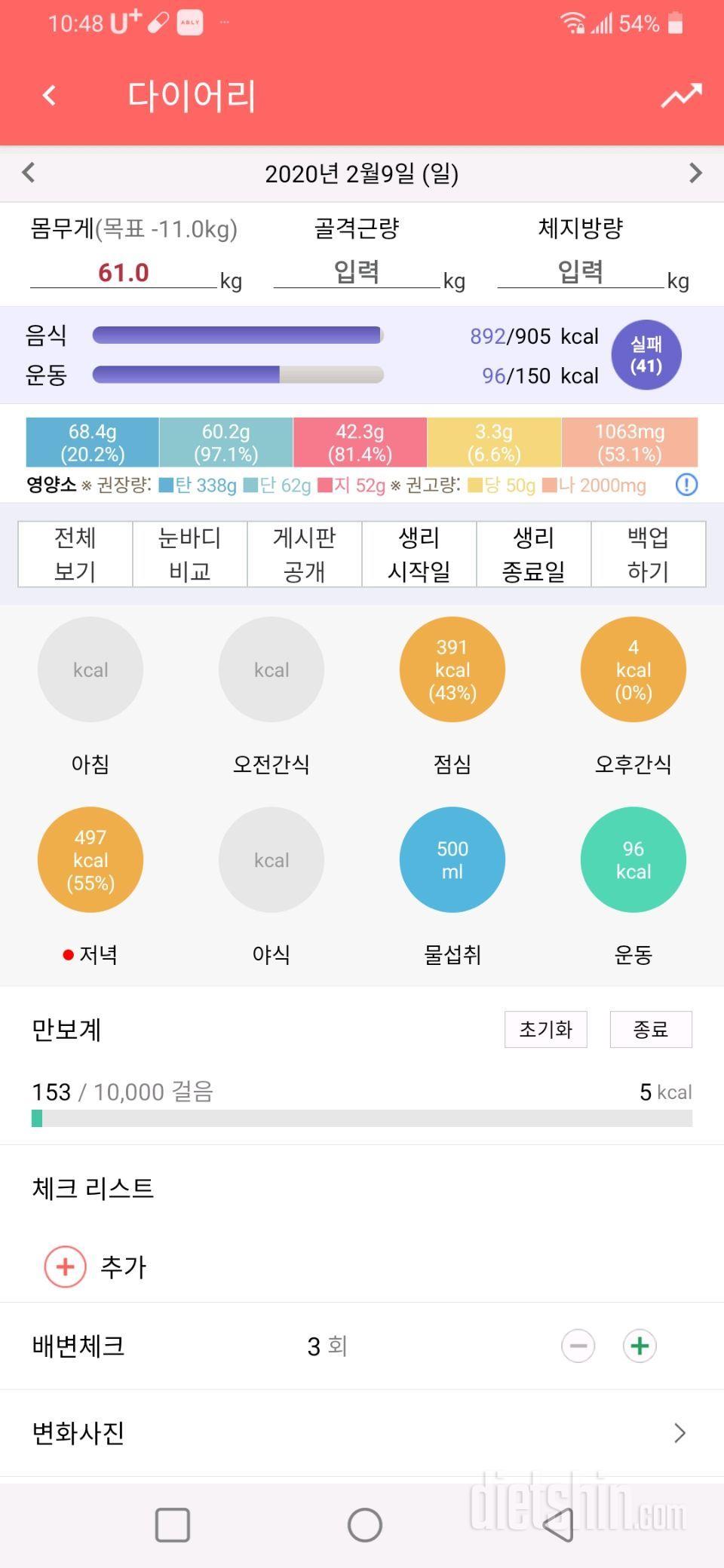Image resolution: width=724 pixels, height=1568 pixels.
Task: Go to the previous day
Action: (29, 173)
